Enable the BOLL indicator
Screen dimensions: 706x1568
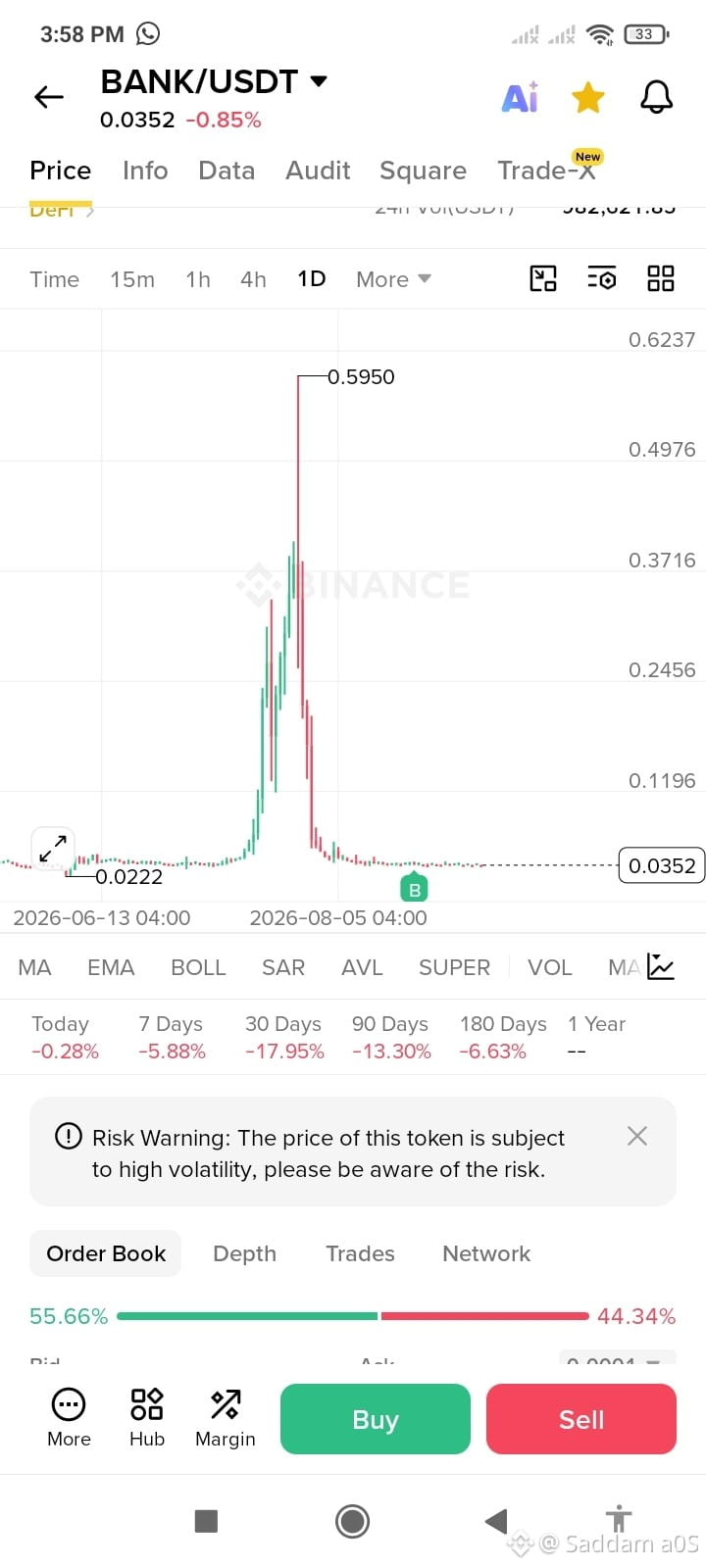tap(198, 967)
